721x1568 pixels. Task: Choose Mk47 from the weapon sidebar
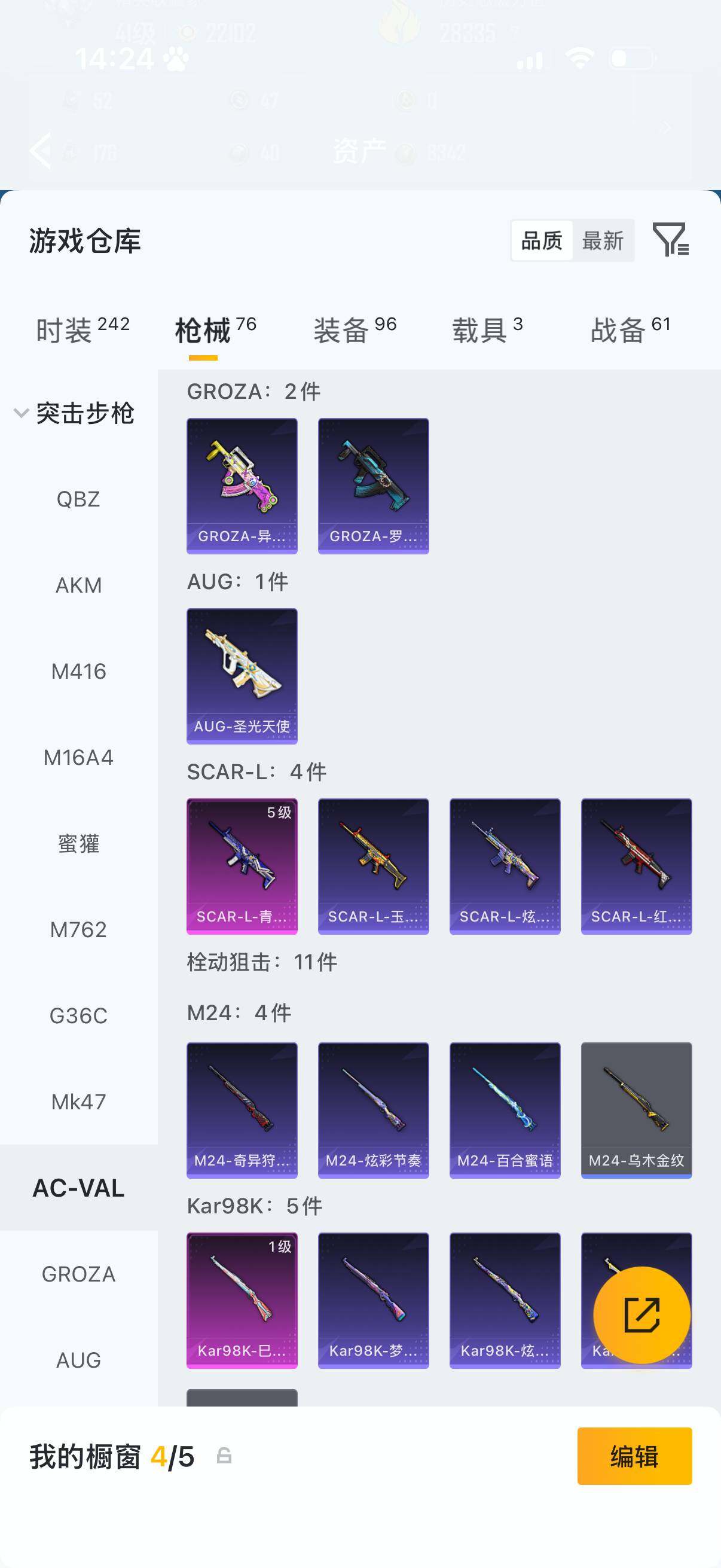point(78,1102)
